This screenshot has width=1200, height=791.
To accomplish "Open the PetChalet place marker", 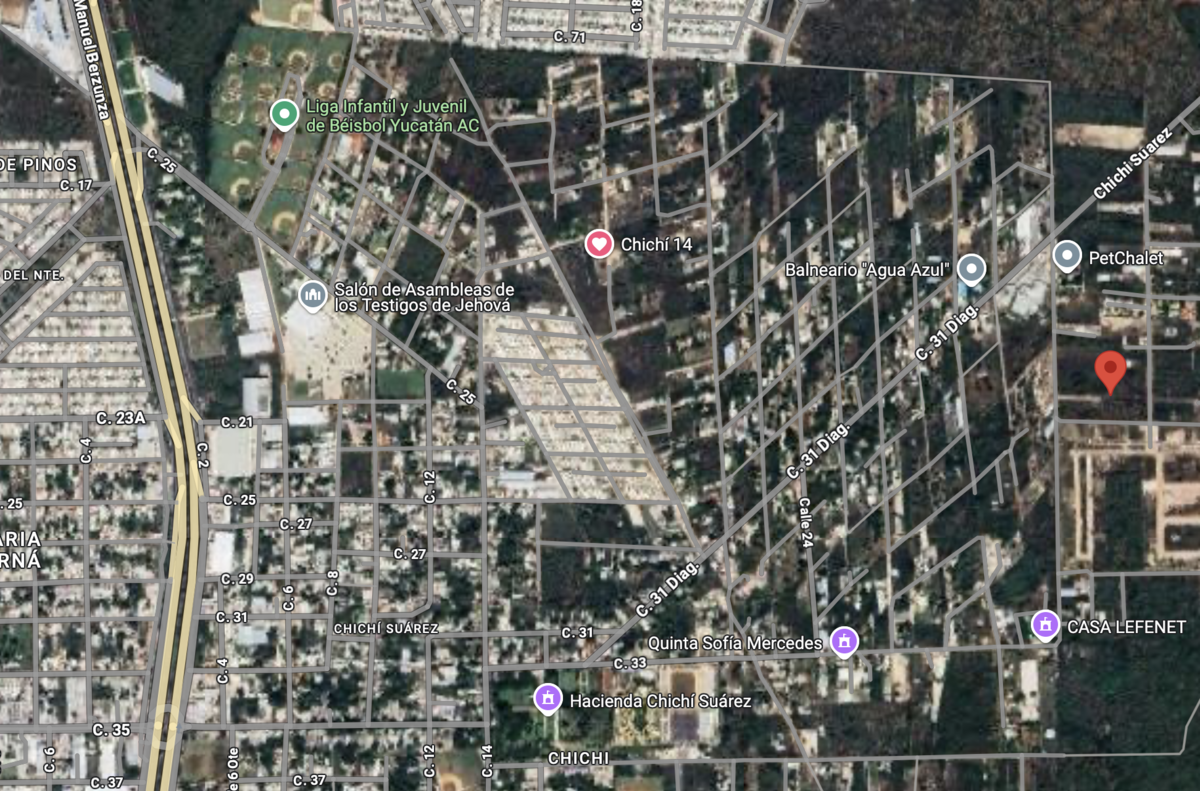I will click(x=1067, y=257).
